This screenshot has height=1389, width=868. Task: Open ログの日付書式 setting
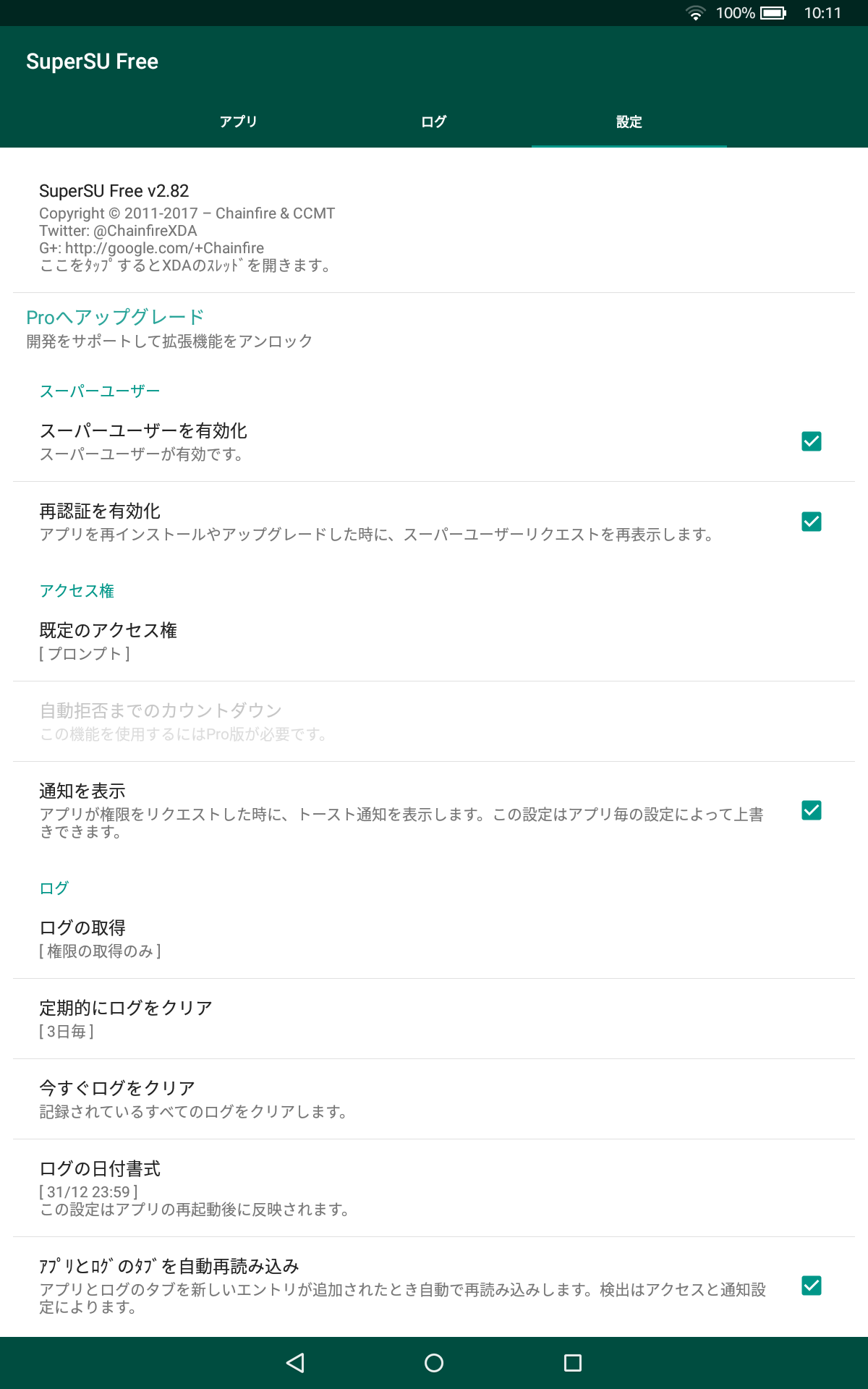(x=434, y=1188)
